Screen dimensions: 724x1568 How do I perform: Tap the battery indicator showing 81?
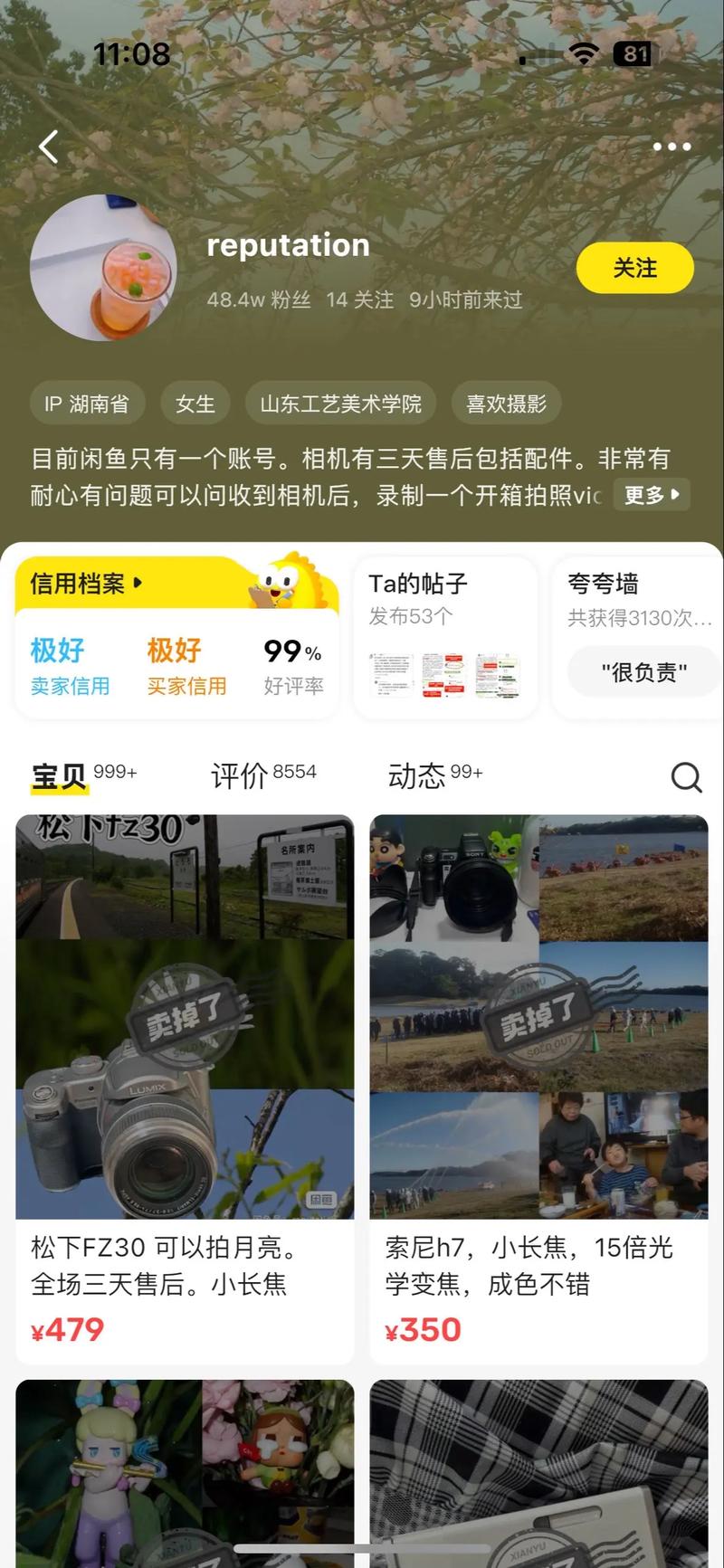(x=633, y=53)
